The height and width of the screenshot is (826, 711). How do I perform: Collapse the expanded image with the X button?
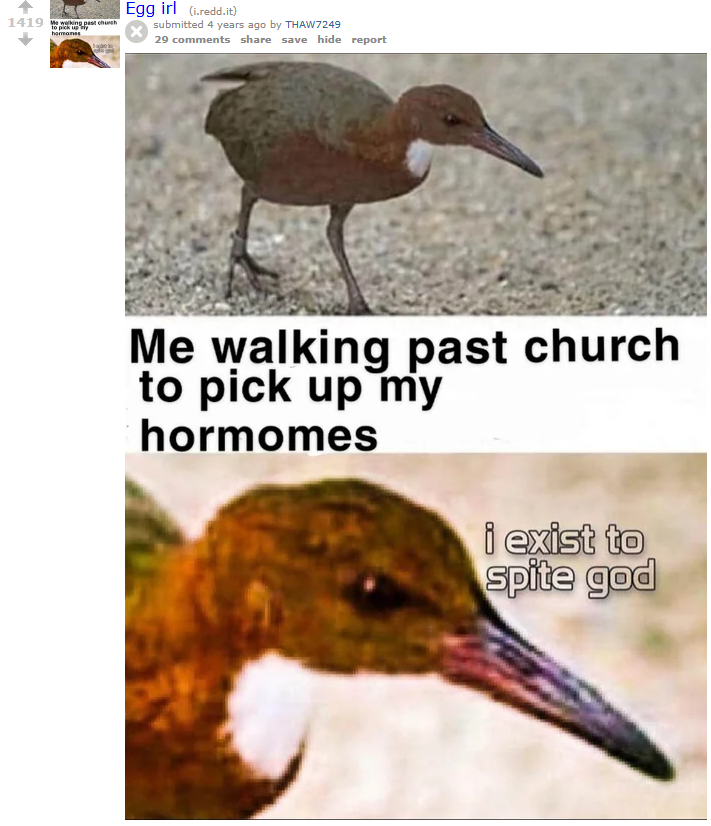click(137, 31)
